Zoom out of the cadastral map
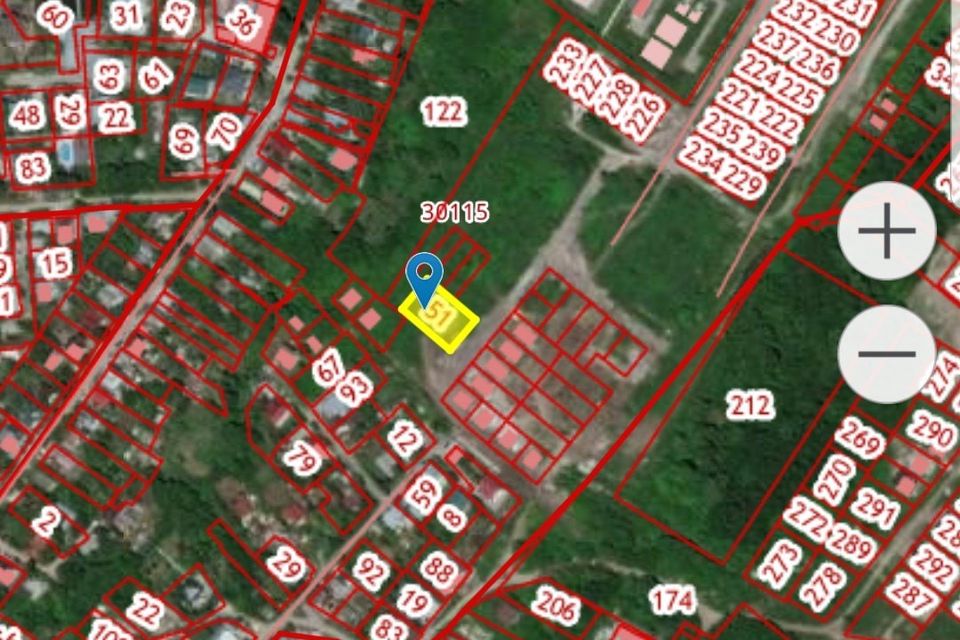Viewport: 960px width, 640px height. click(886, 354)
